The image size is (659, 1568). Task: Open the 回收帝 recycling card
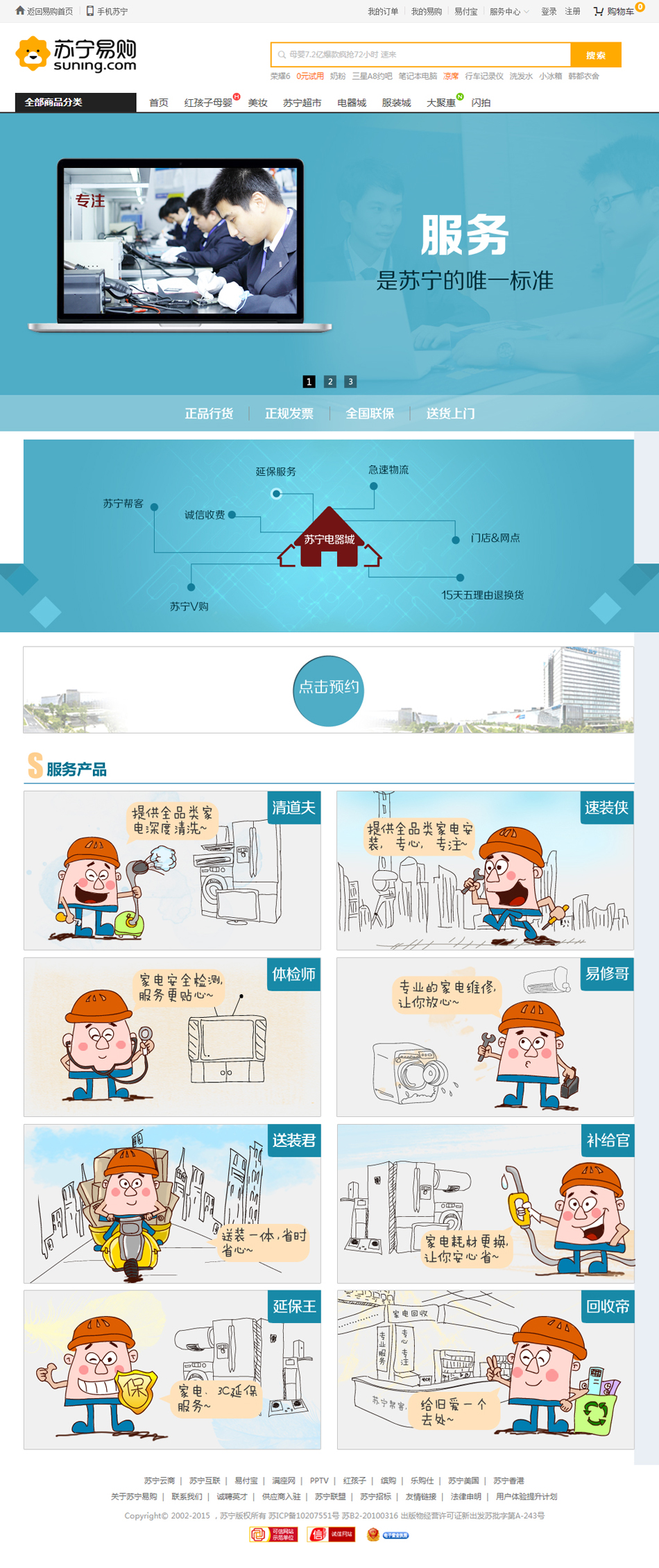(485, 1370)
